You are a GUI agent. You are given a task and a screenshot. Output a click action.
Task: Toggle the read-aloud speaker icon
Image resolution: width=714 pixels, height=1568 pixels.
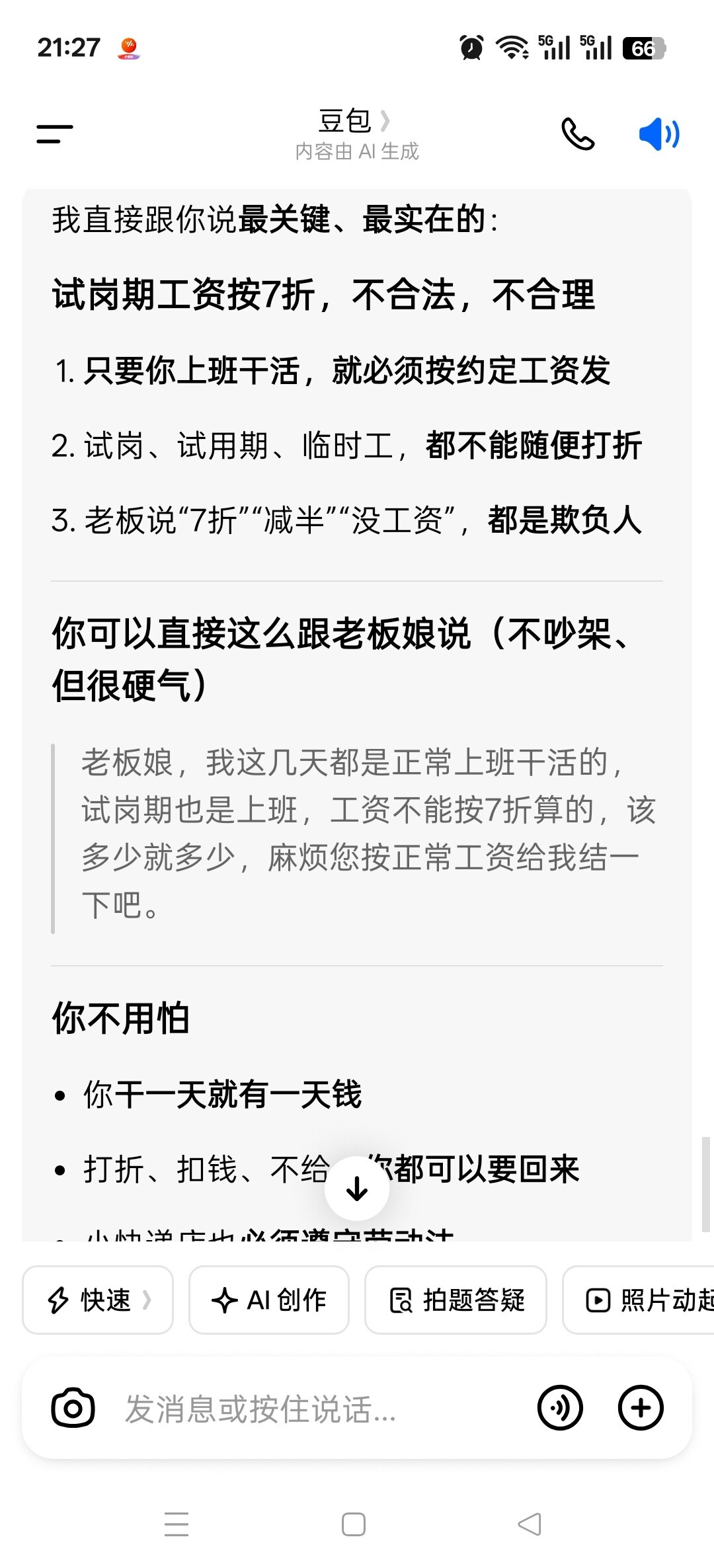[658, 134]
